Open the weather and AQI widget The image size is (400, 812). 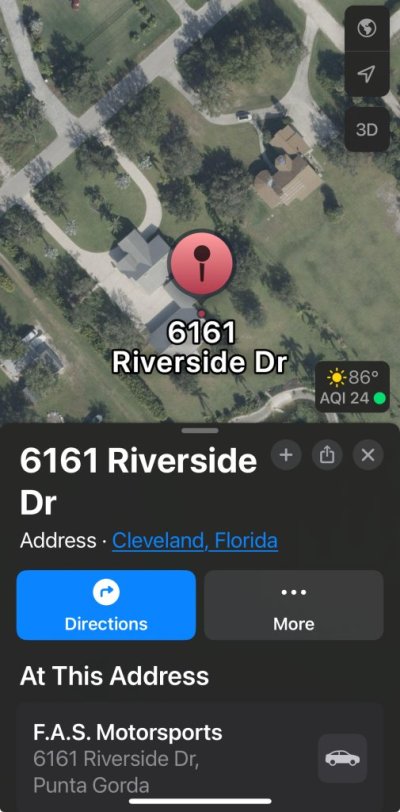[352, 387]
